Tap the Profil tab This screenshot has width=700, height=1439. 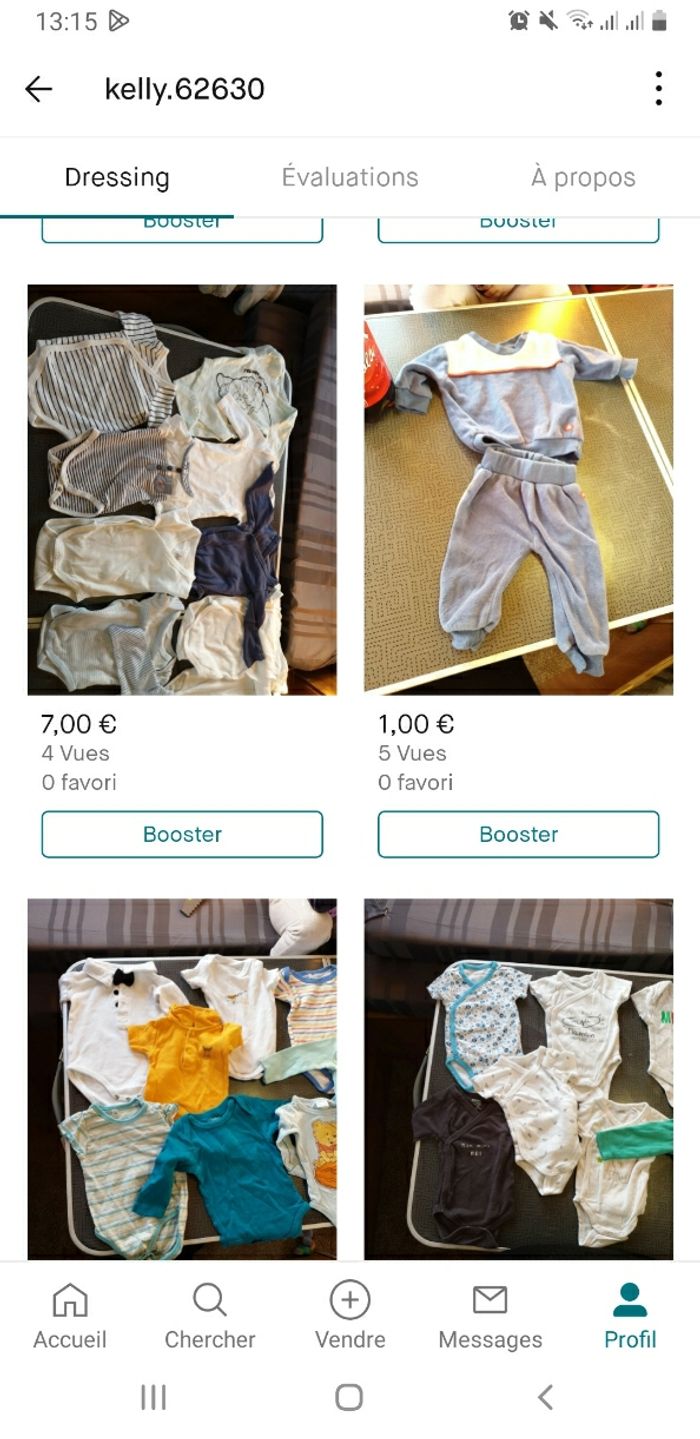[630, 1316]
